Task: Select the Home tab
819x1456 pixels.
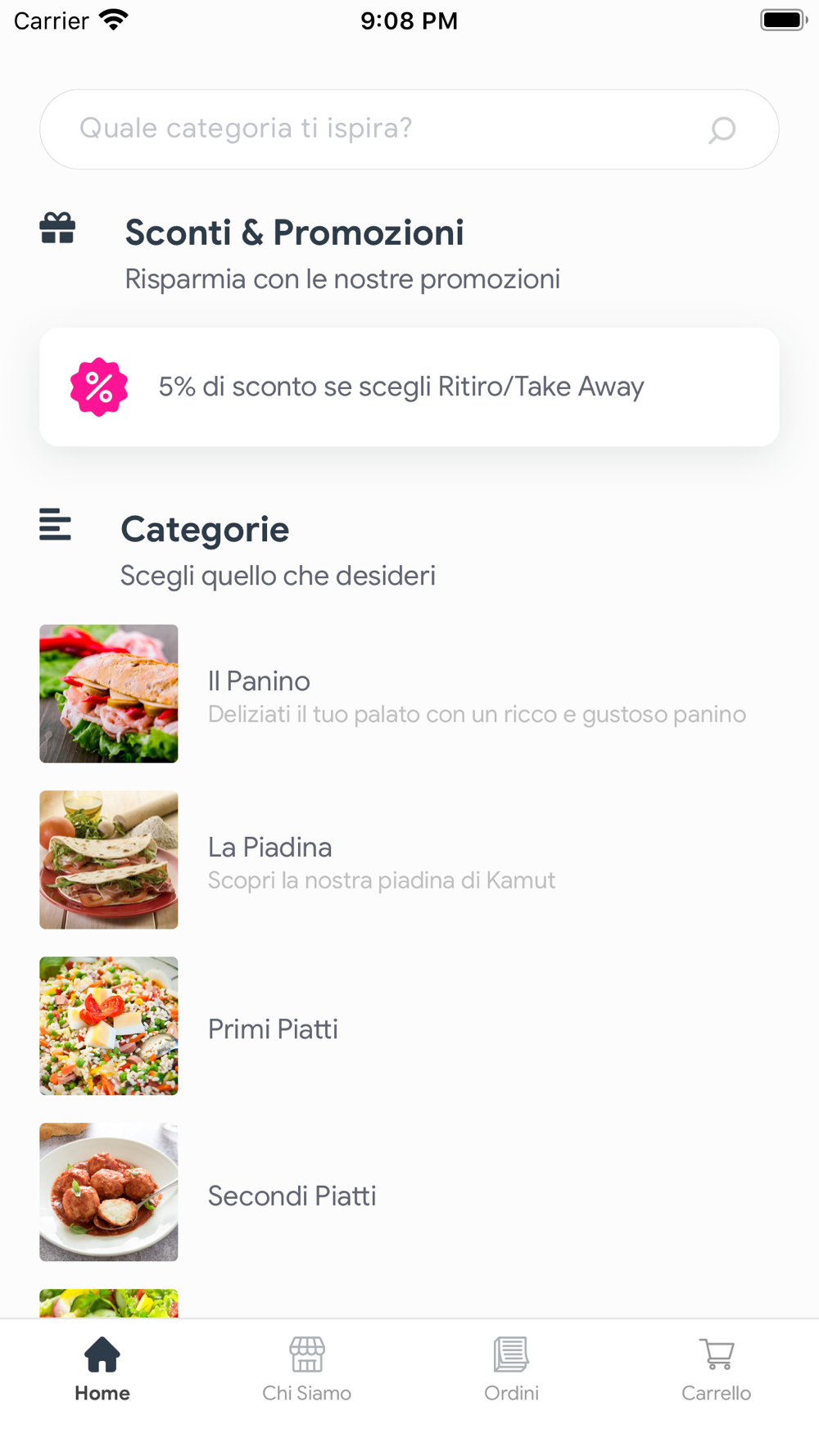Action: point(102,1369)
